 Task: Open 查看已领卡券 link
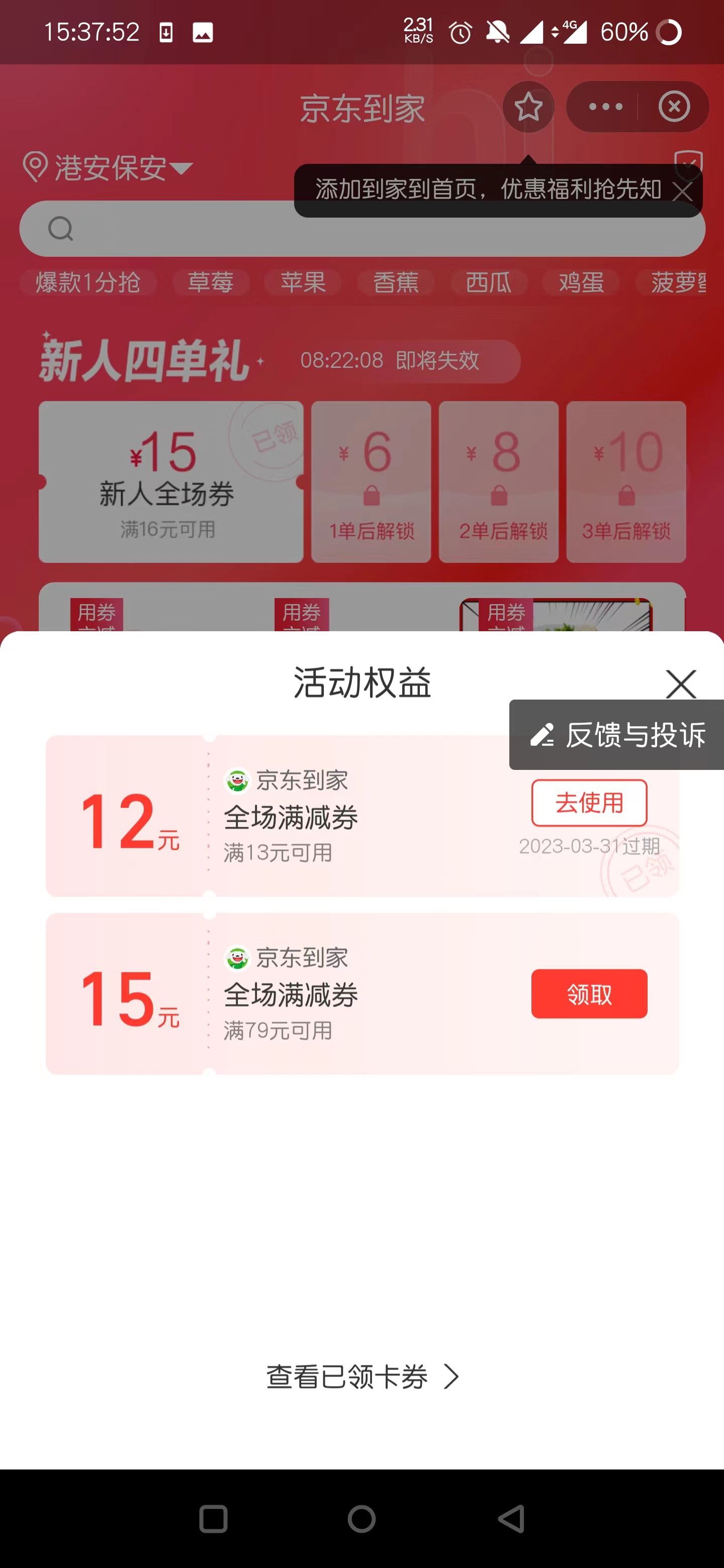pos(361,1377)
